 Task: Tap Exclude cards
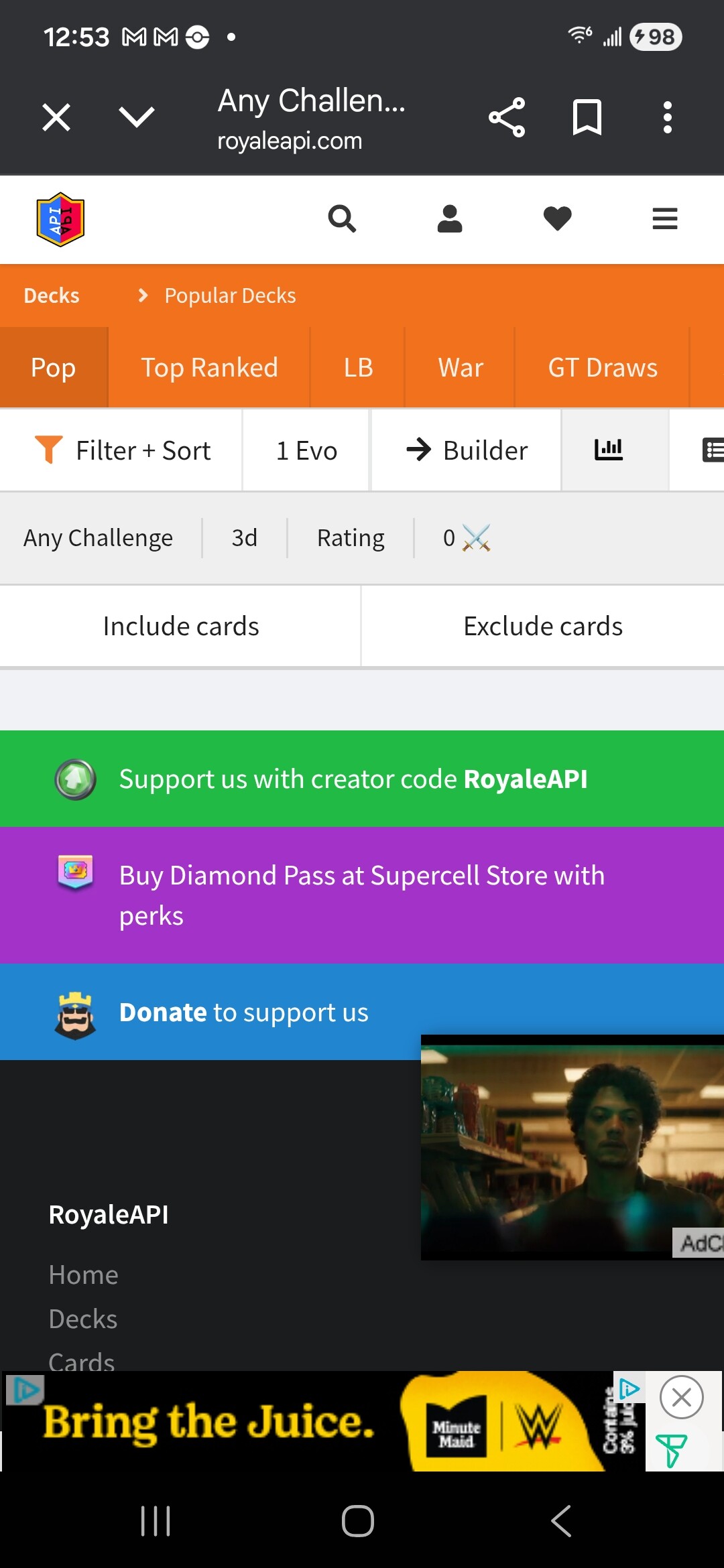click(x=543, y=627)
